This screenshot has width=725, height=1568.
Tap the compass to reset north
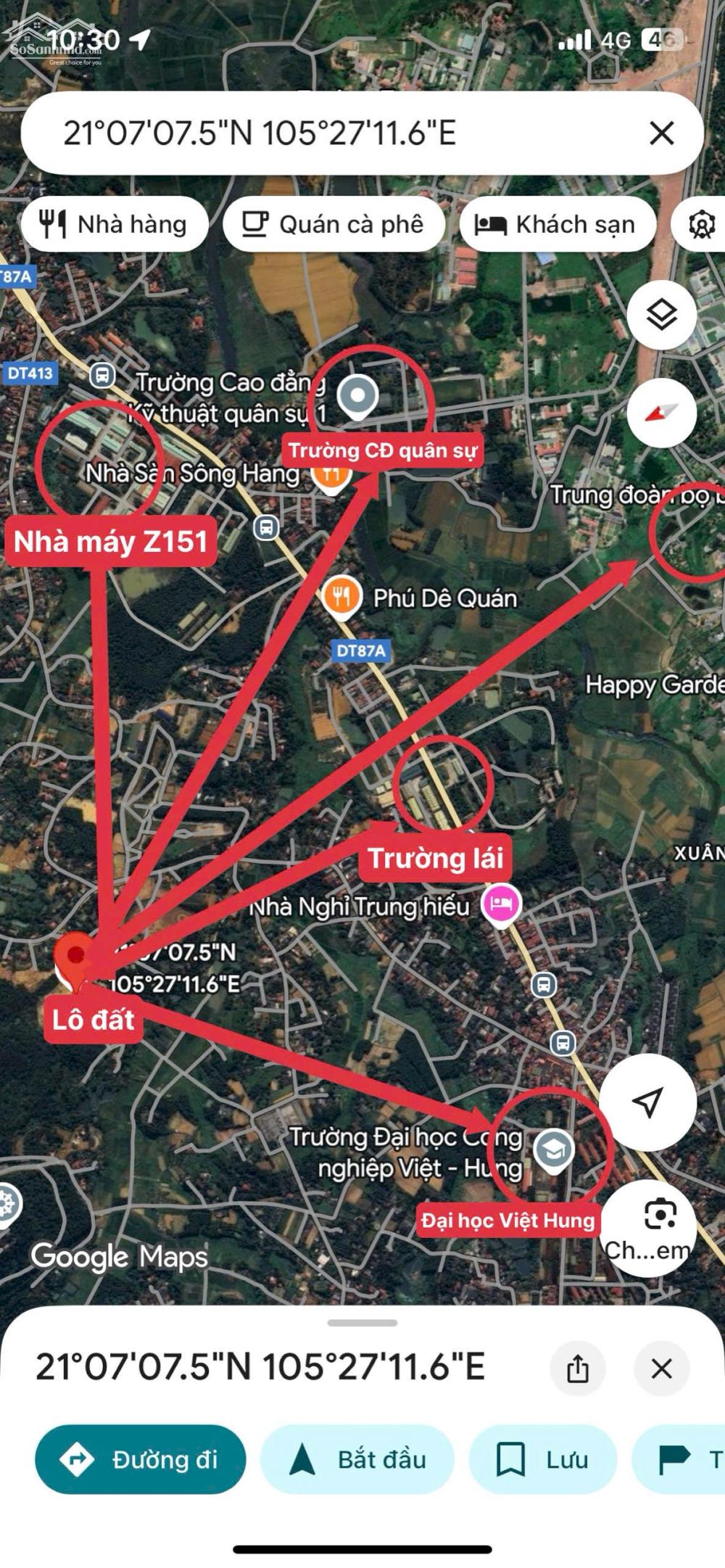point(661,413)
